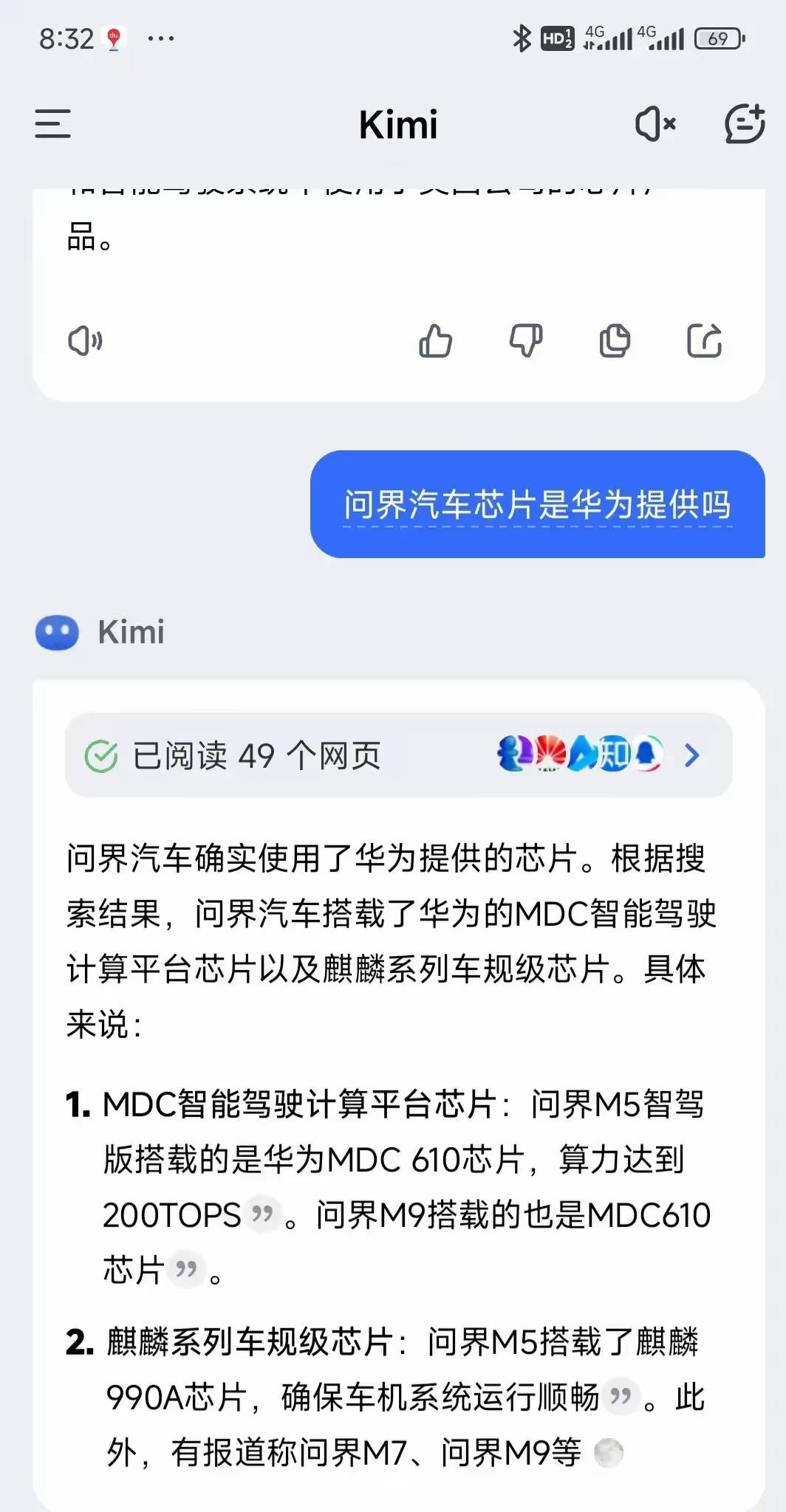The image size is (786, 1512).
Task: Click Kimi's avatar beside its reply
Action: click(x=57, y=633)
